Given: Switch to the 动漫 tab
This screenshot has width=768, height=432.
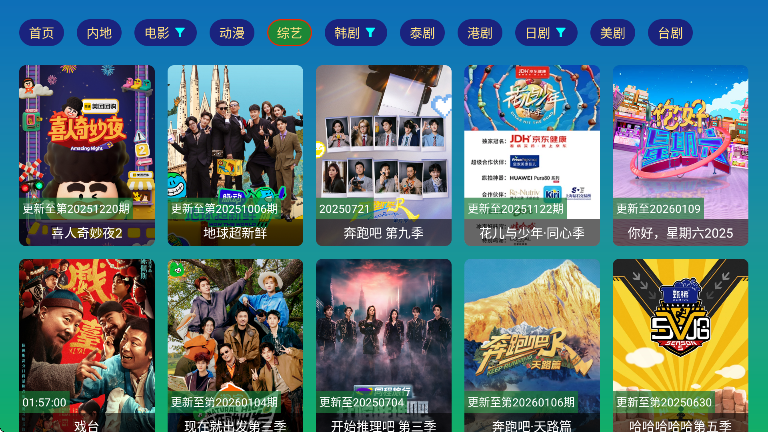Looking at the screenshot, I should (x=232, y=33).
